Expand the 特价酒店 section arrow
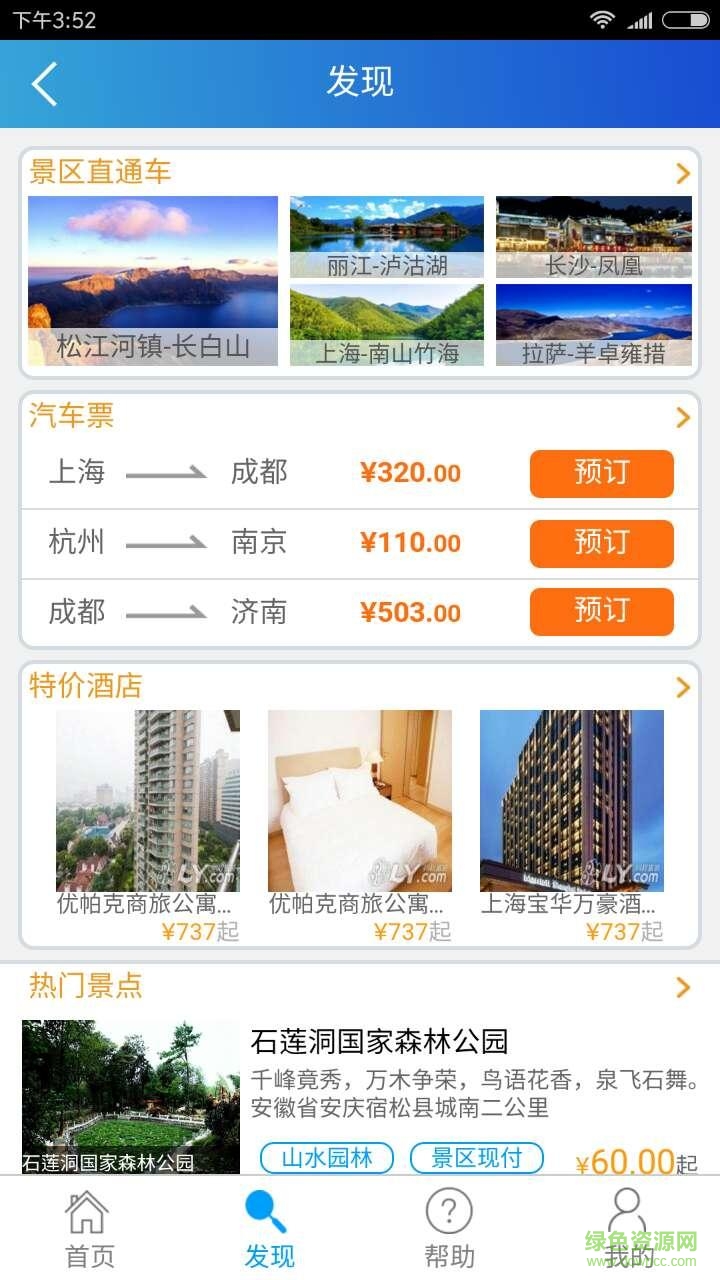Viewport: 720px width, 1280px height. point(683,687)
